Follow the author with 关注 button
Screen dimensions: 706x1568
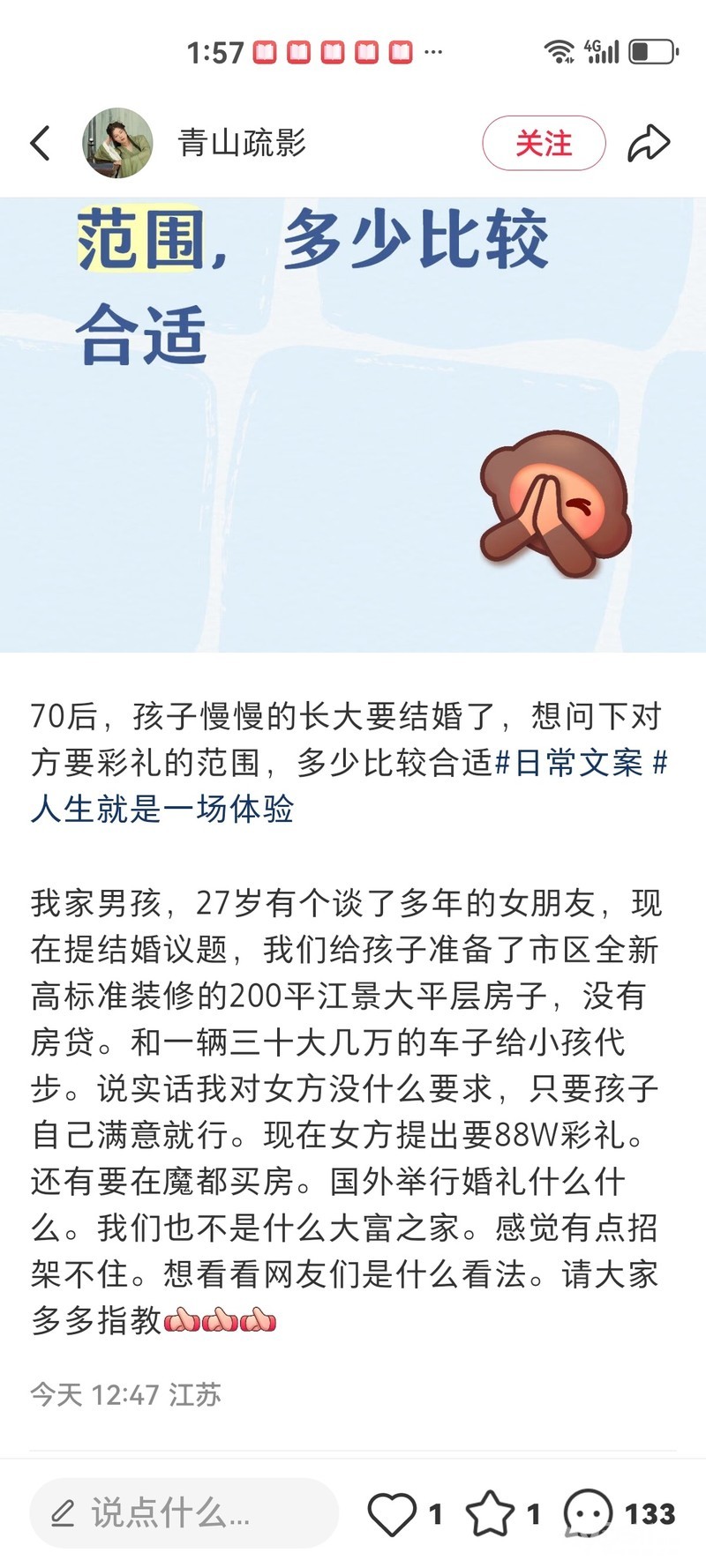(544, 143)
